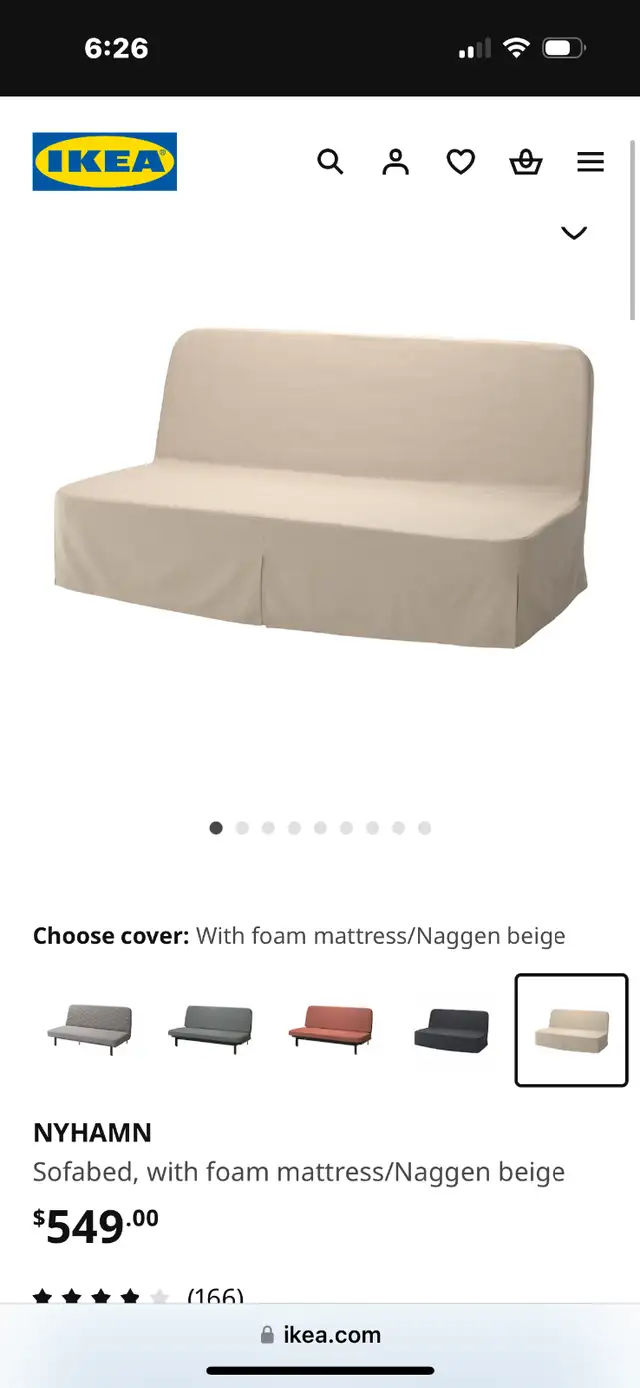This screenshot has height=1388, width=640.
Task: Jump to second image via page dot
Action: (x=242, y=828)
